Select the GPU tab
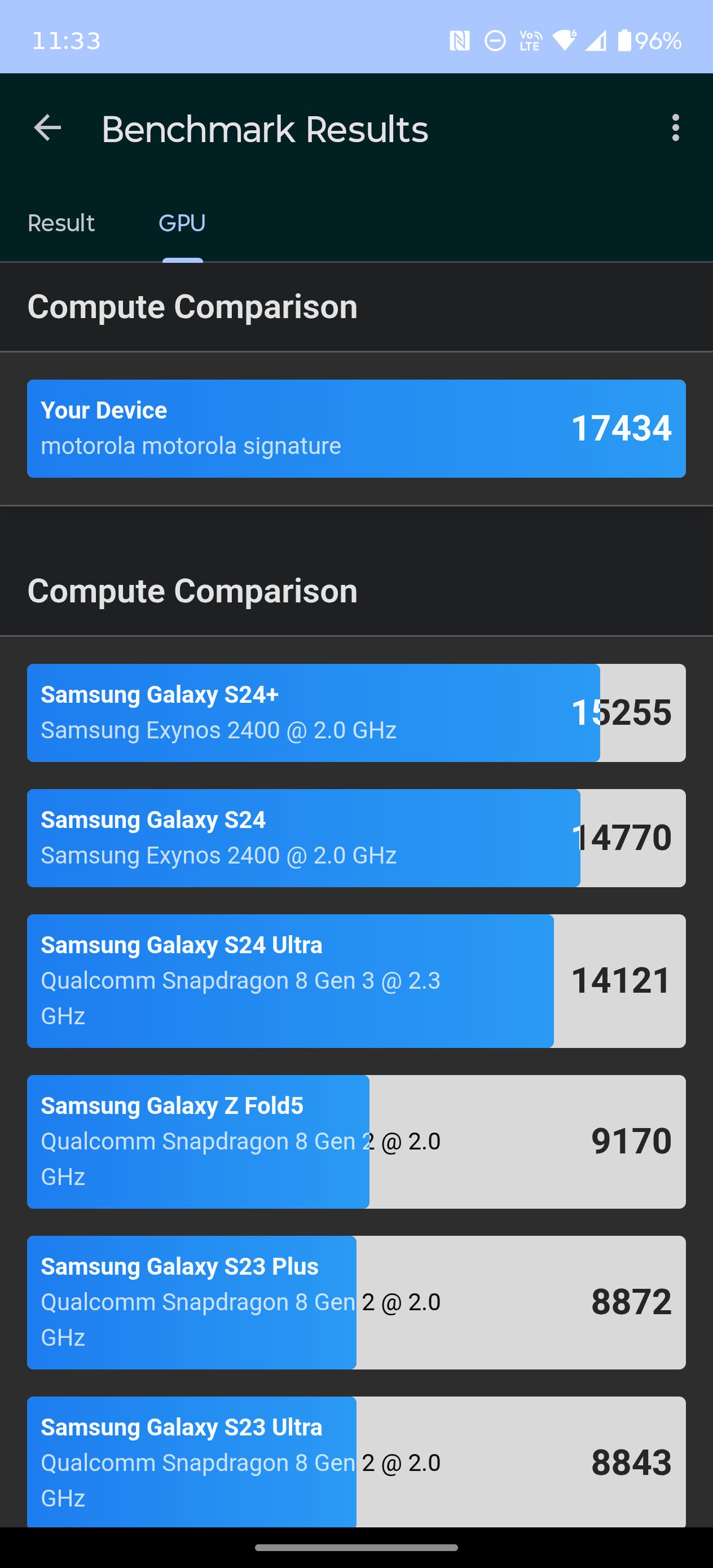 pyautogui.click(x=182, y=223)
